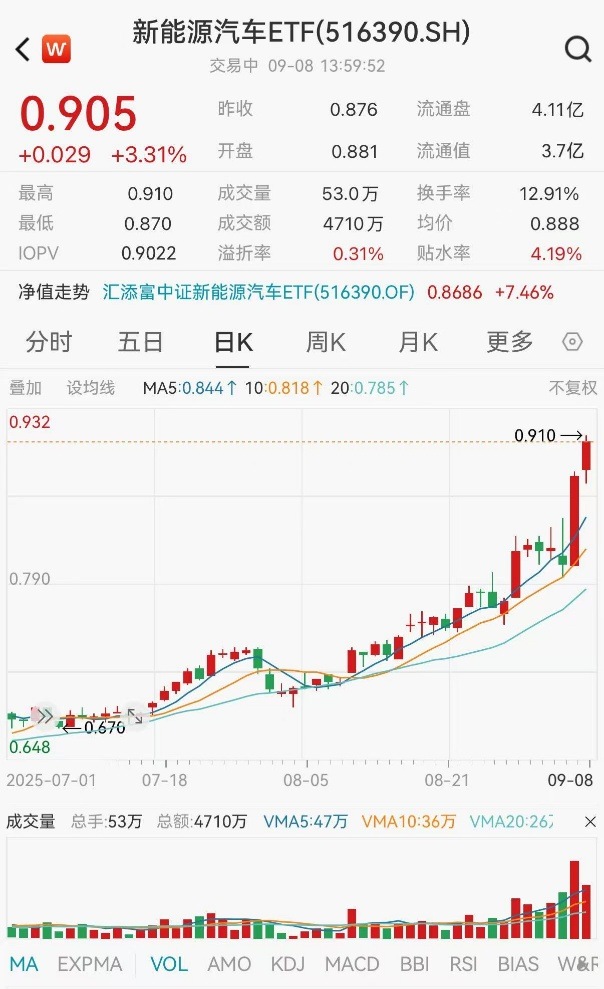Select the BIAS indicator

(518, 964)
